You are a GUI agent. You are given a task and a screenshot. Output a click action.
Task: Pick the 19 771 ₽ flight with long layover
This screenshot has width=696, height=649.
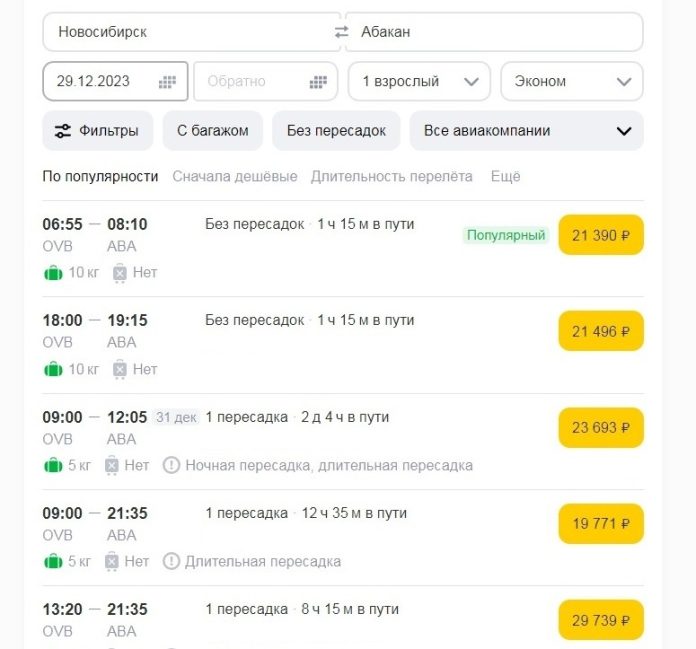click(600, 523)
